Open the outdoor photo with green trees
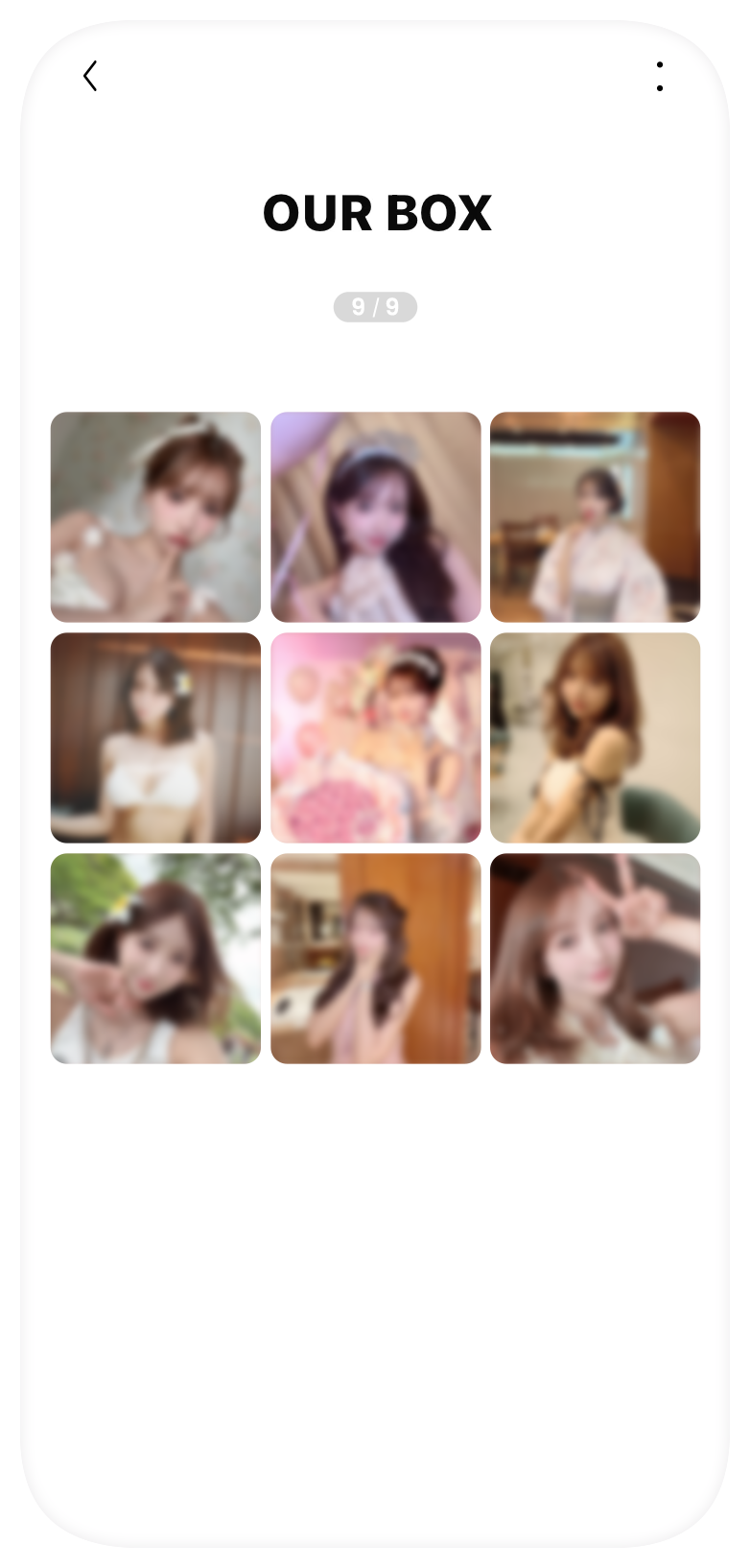 click(x=155, y=958)
